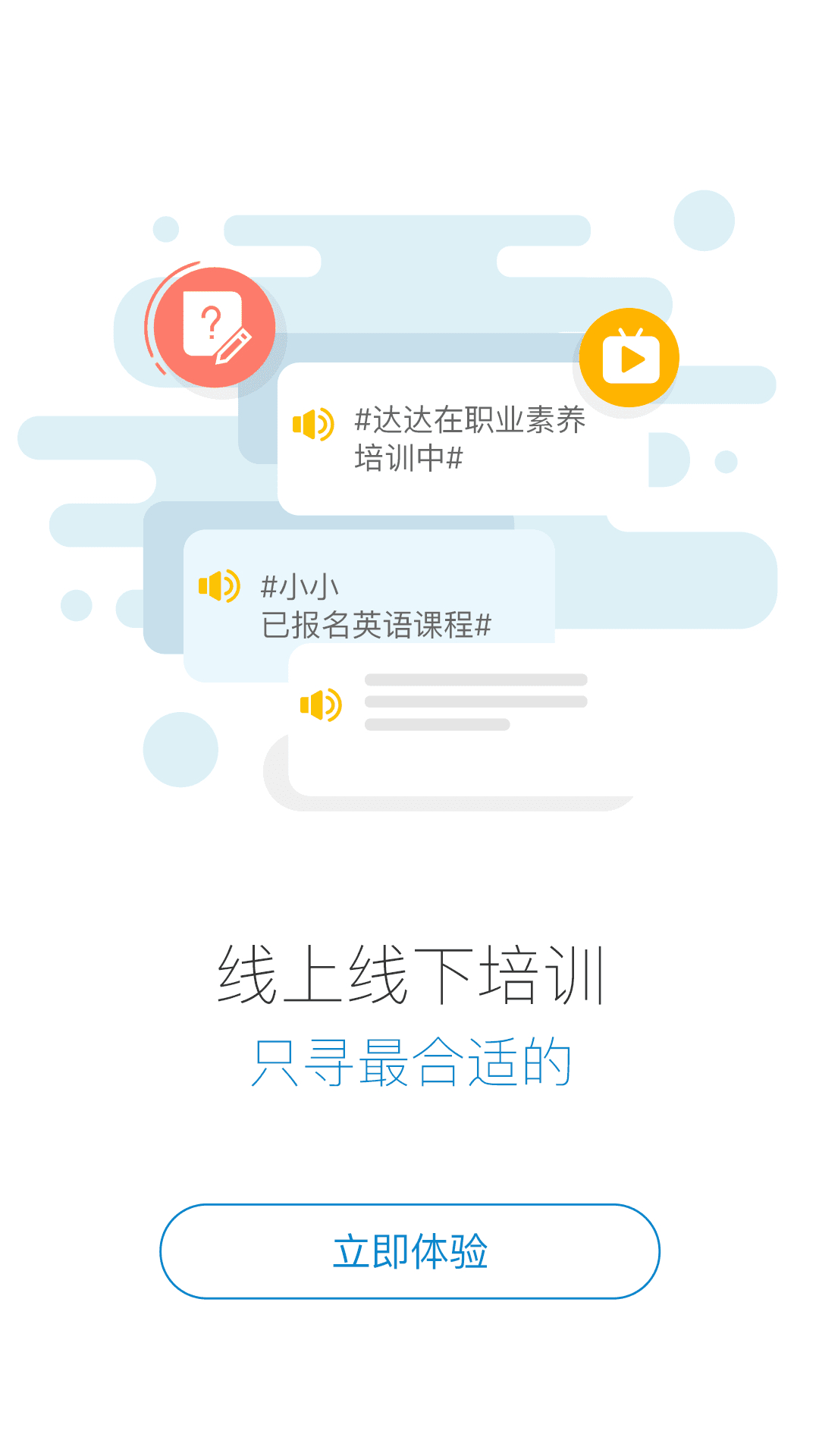Click the question mark on the white note
Image resolution: width=819 pixels, height=1456 pixels.
pyautogui.click(x=210, y=320)
